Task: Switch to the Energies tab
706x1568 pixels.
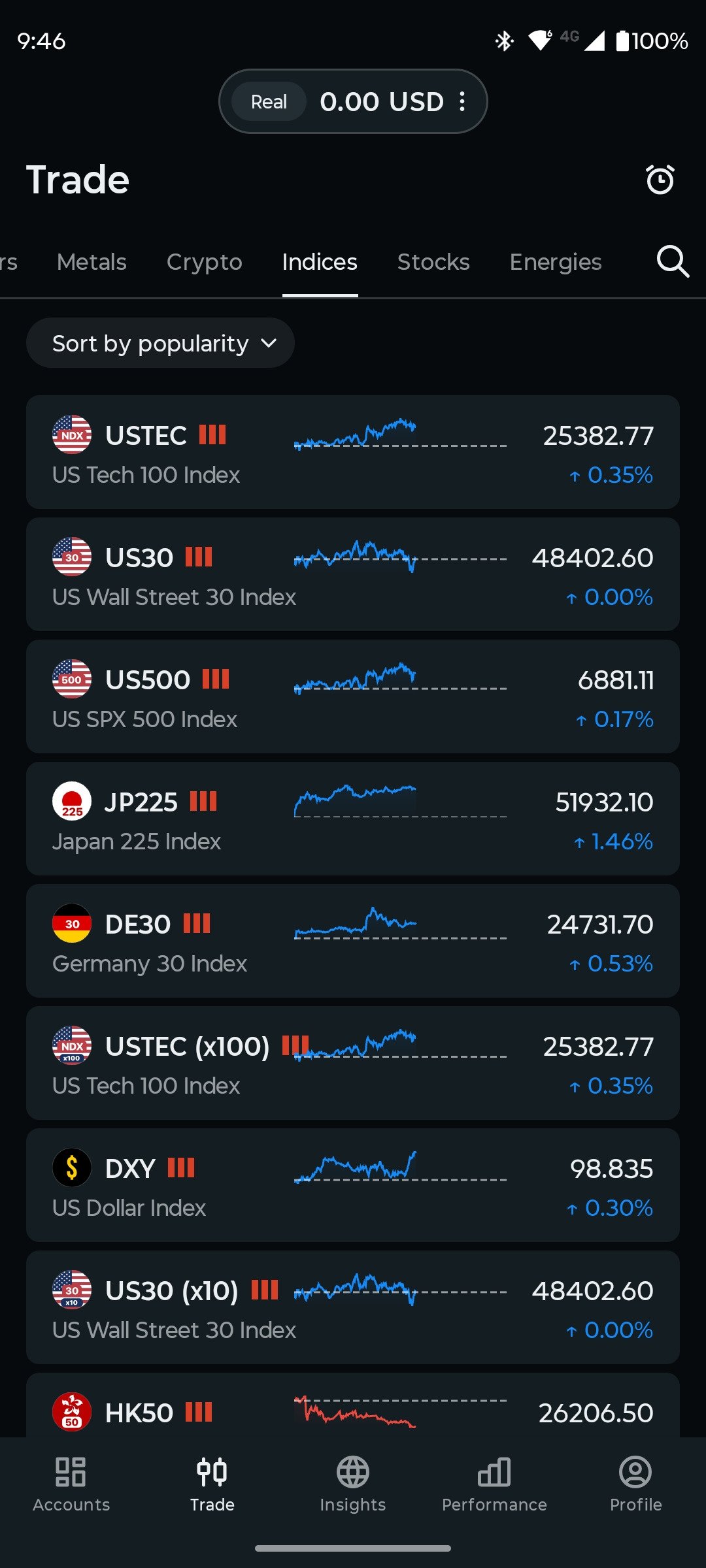Action: [555, 262]
